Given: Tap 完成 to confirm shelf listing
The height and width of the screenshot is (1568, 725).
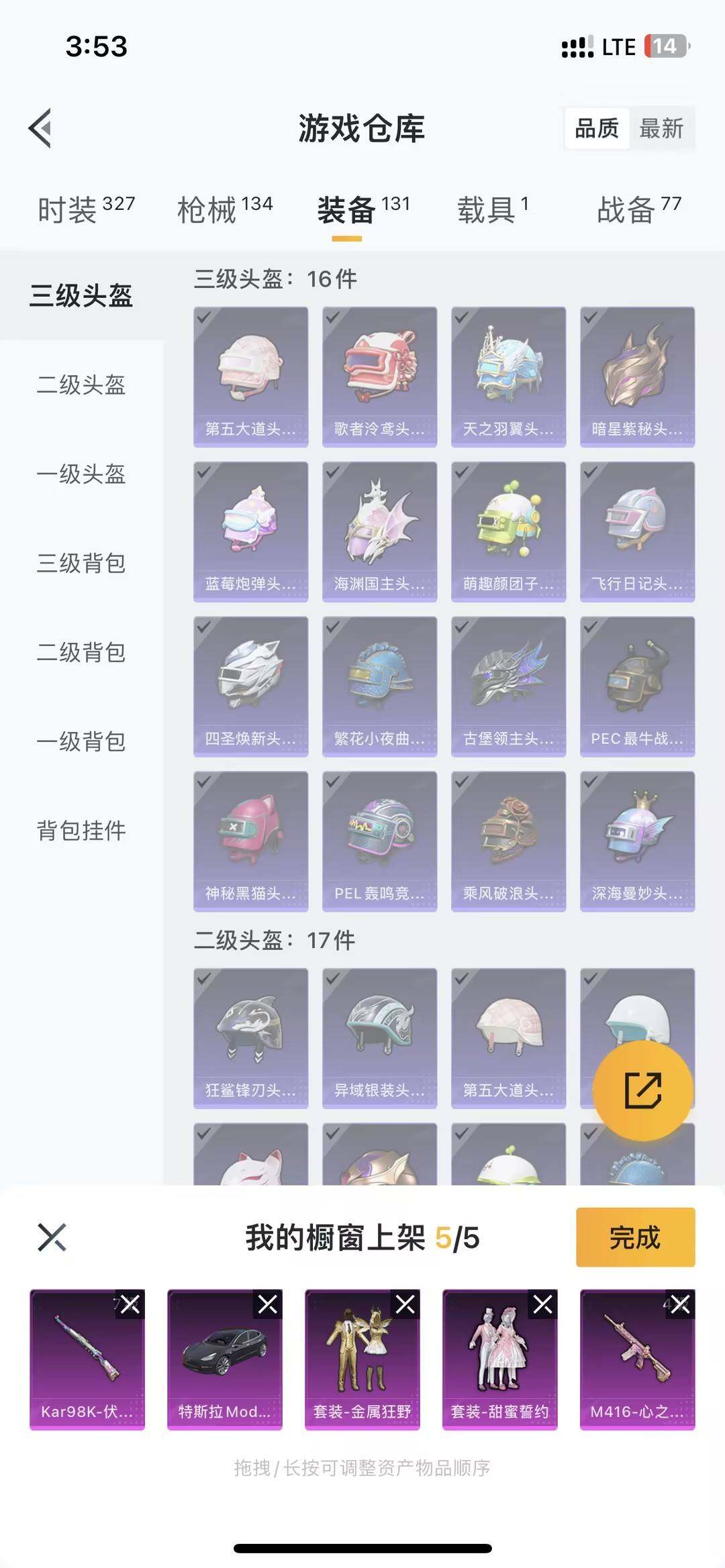Looking at the screenshot, I should pos(634,1237).
